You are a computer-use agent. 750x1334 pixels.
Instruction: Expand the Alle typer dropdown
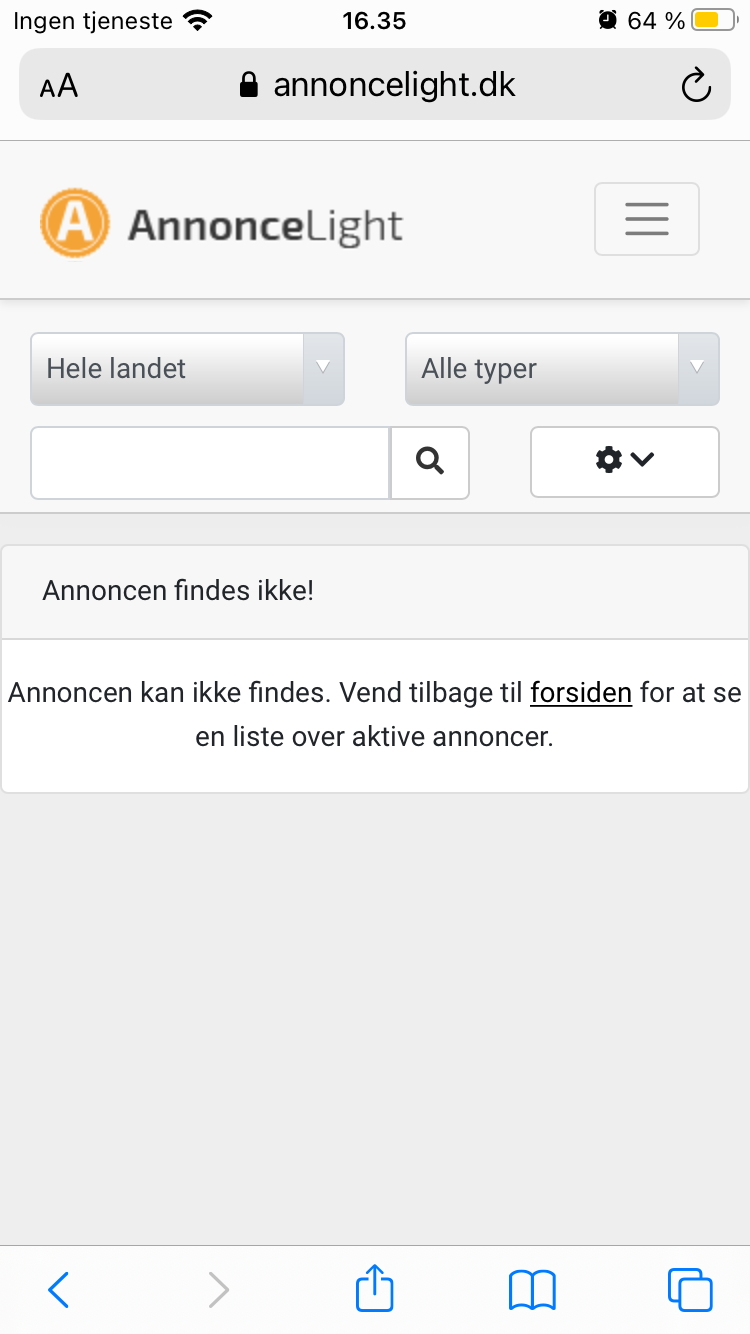(561, 369)
